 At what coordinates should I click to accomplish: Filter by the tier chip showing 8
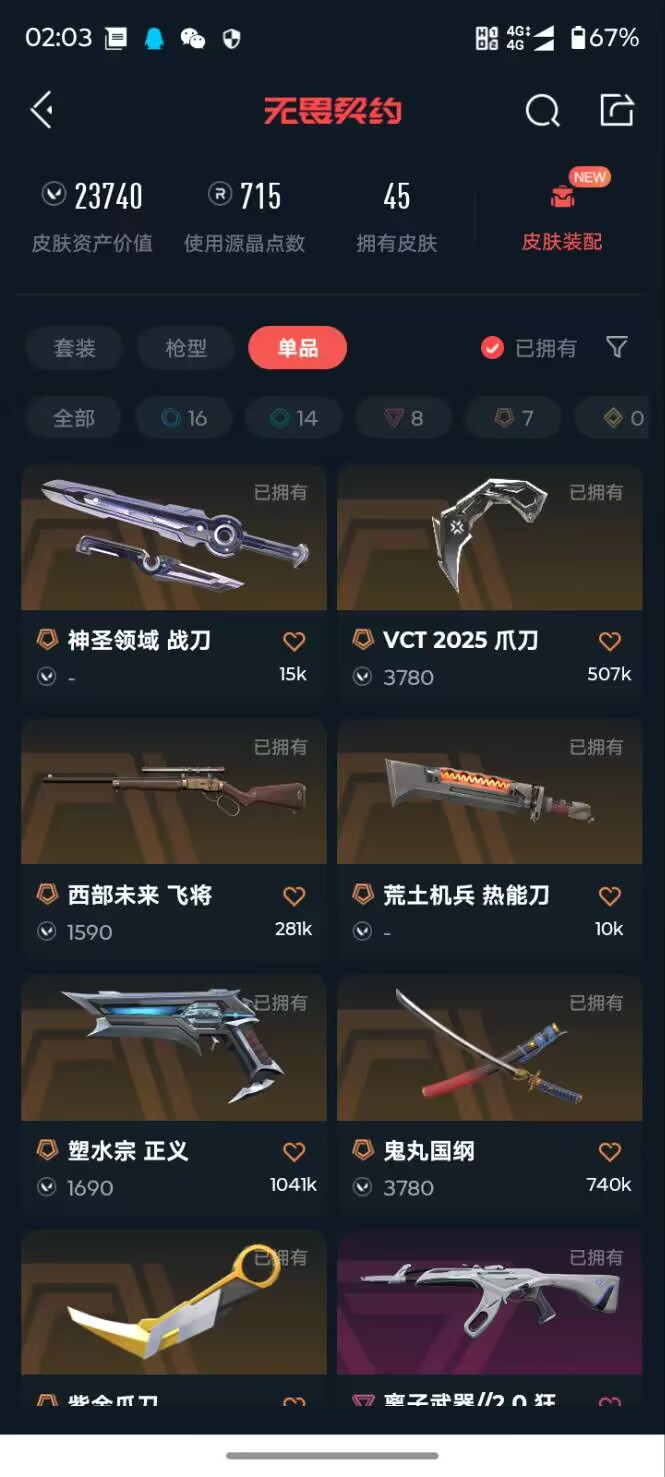tap(404, 418)
